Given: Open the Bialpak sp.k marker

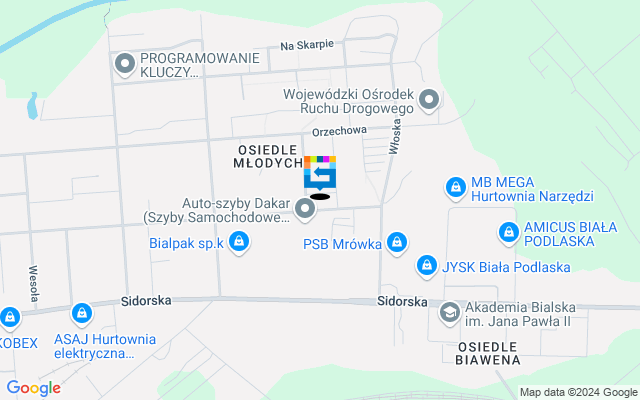Looking at the screenshot, I should 239,241.
